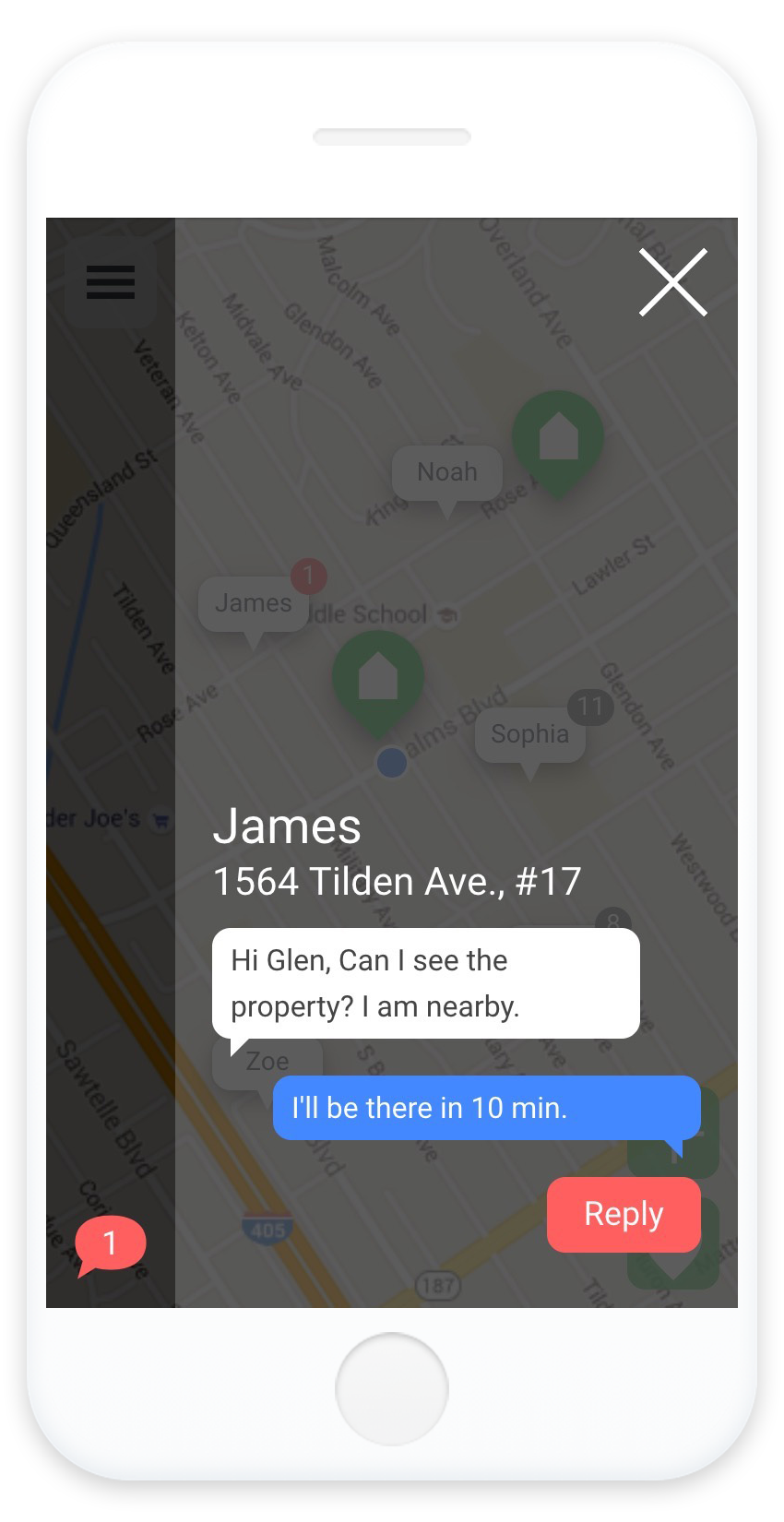Close the James message overlay
This screenshot has width=784, height=1522.
pos(673,282)
